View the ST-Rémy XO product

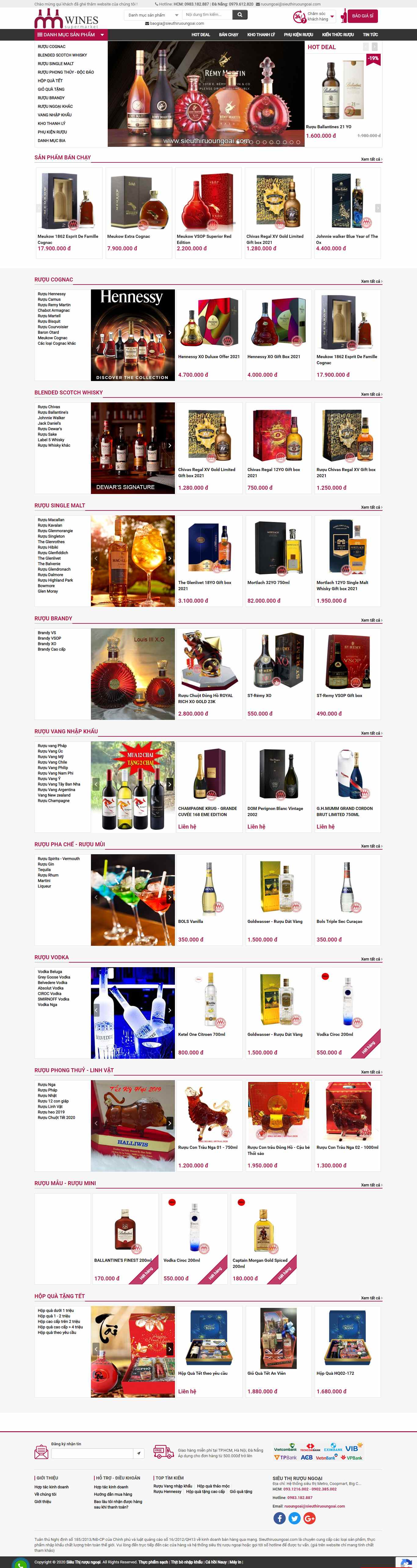259,695
